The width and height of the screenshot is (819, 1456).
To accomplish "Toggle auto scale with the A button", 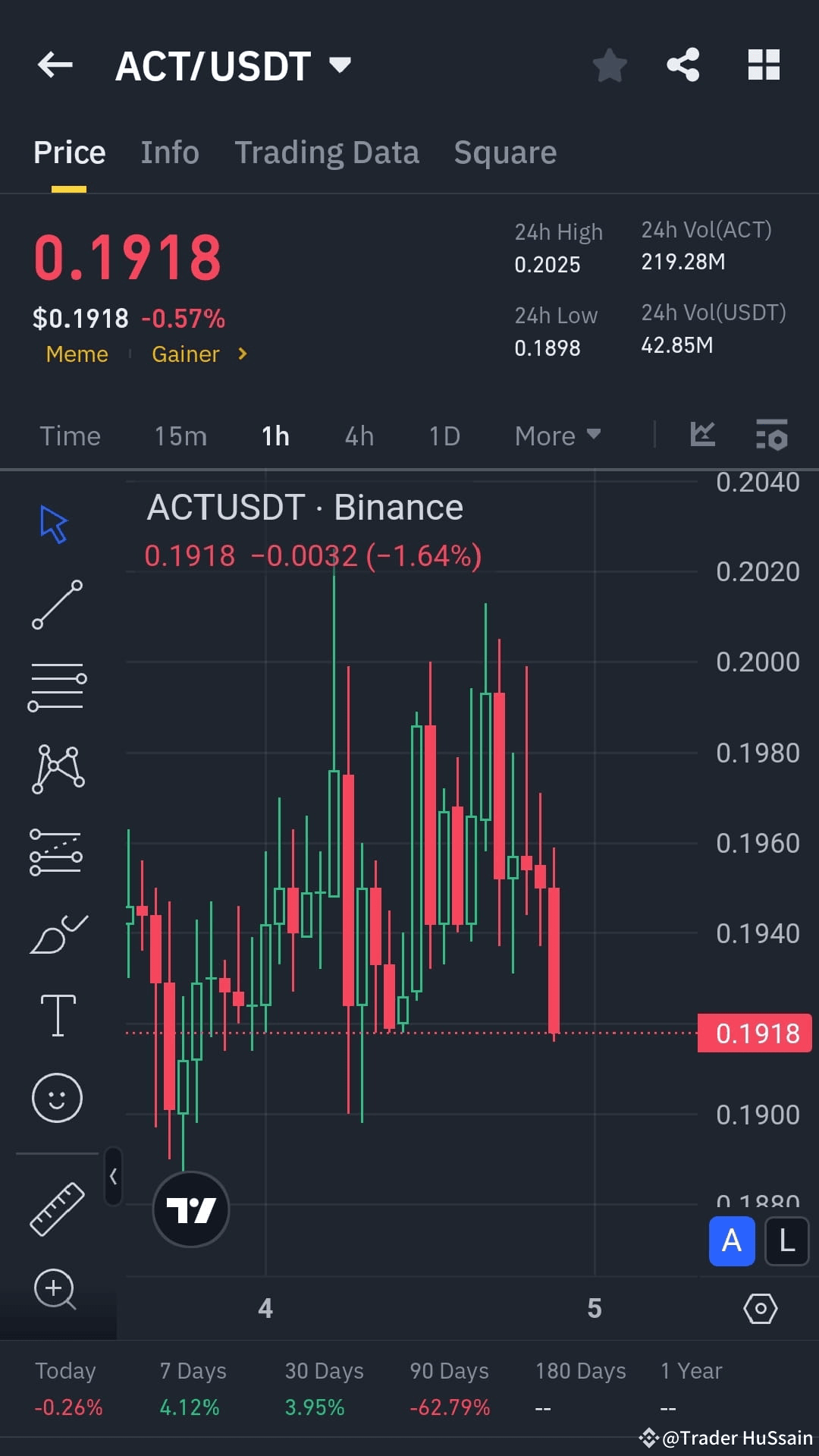I will click(730, 1242).
